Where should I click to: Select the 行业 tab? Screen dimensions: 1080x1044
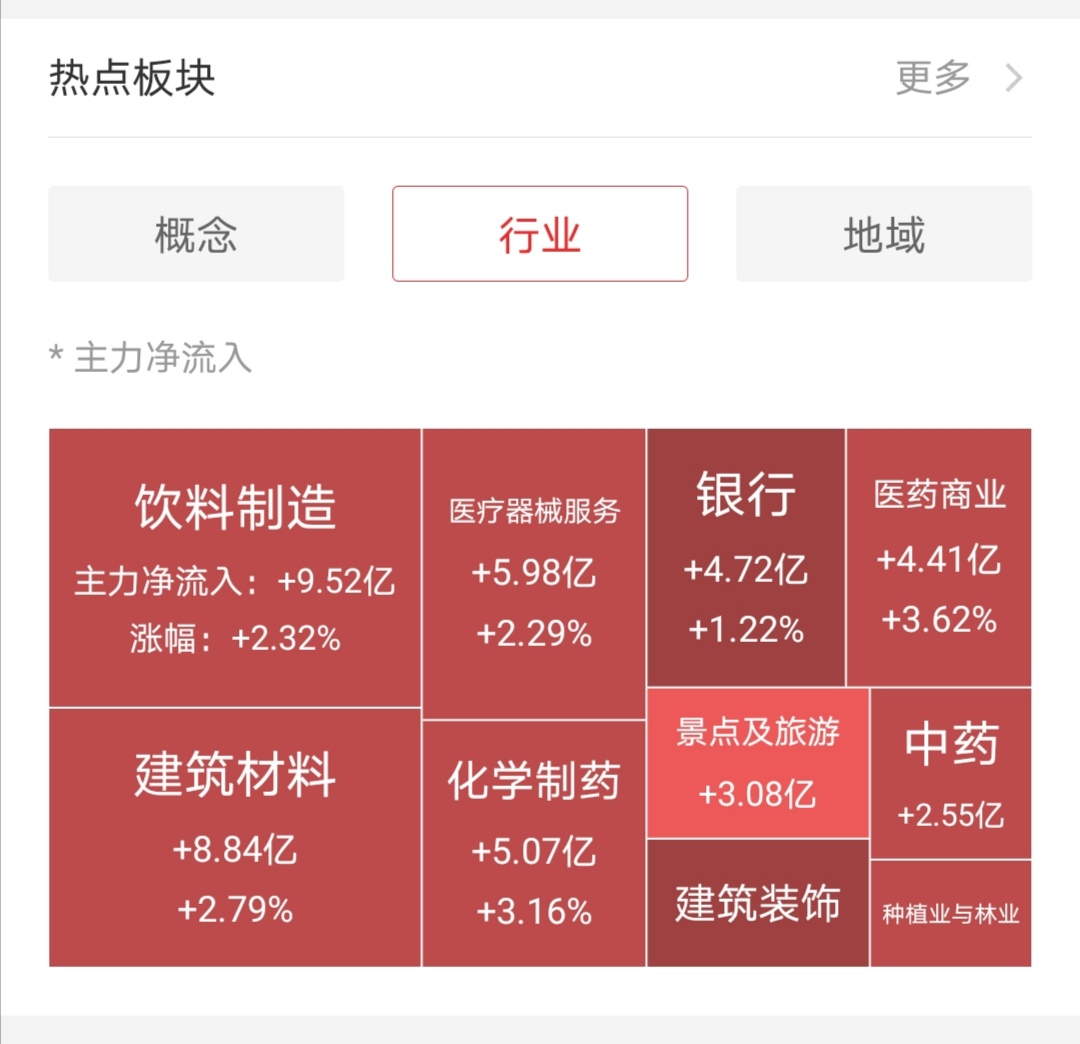tap(540, 234)
